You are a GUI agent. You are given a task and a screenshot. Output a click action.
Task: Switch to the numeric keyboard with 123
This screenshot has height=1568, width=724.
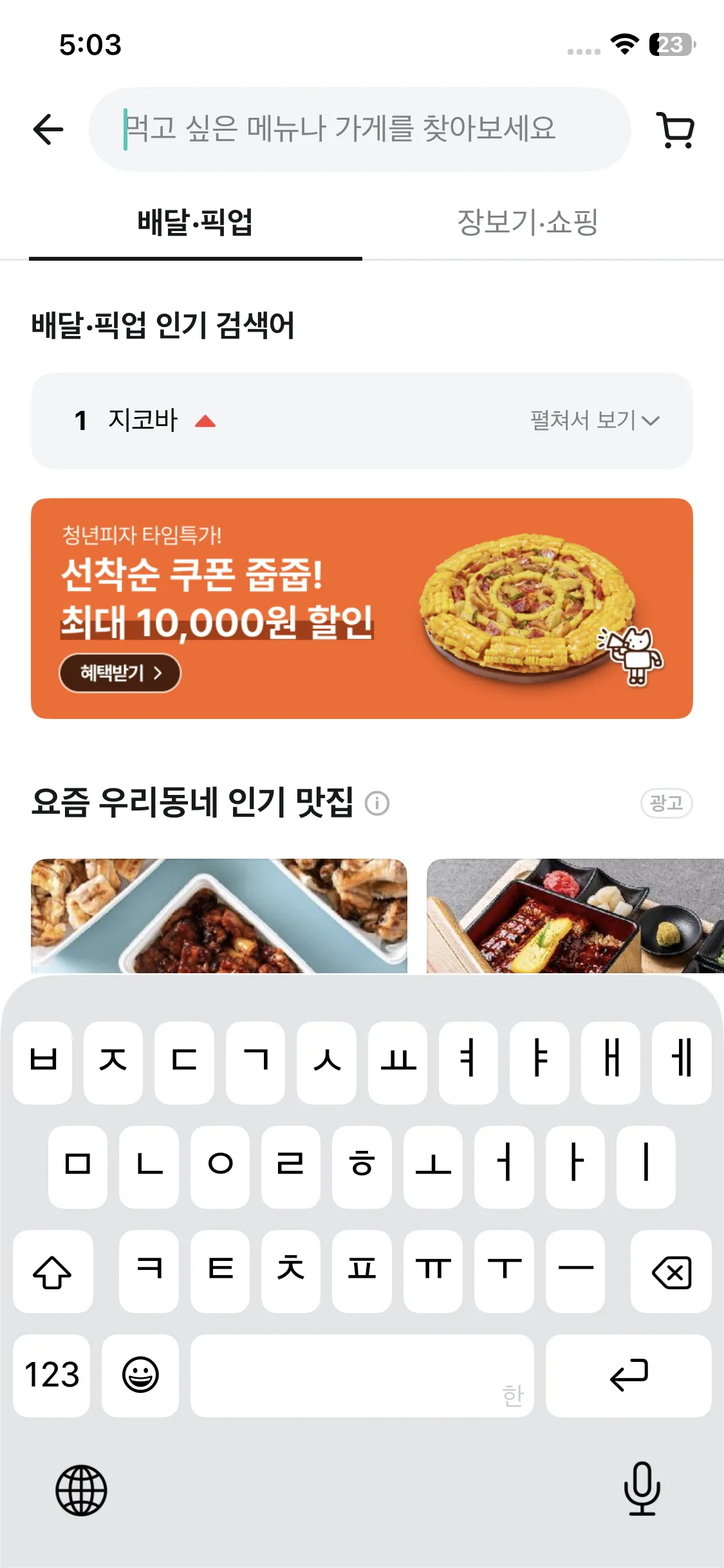[51, 1375]
